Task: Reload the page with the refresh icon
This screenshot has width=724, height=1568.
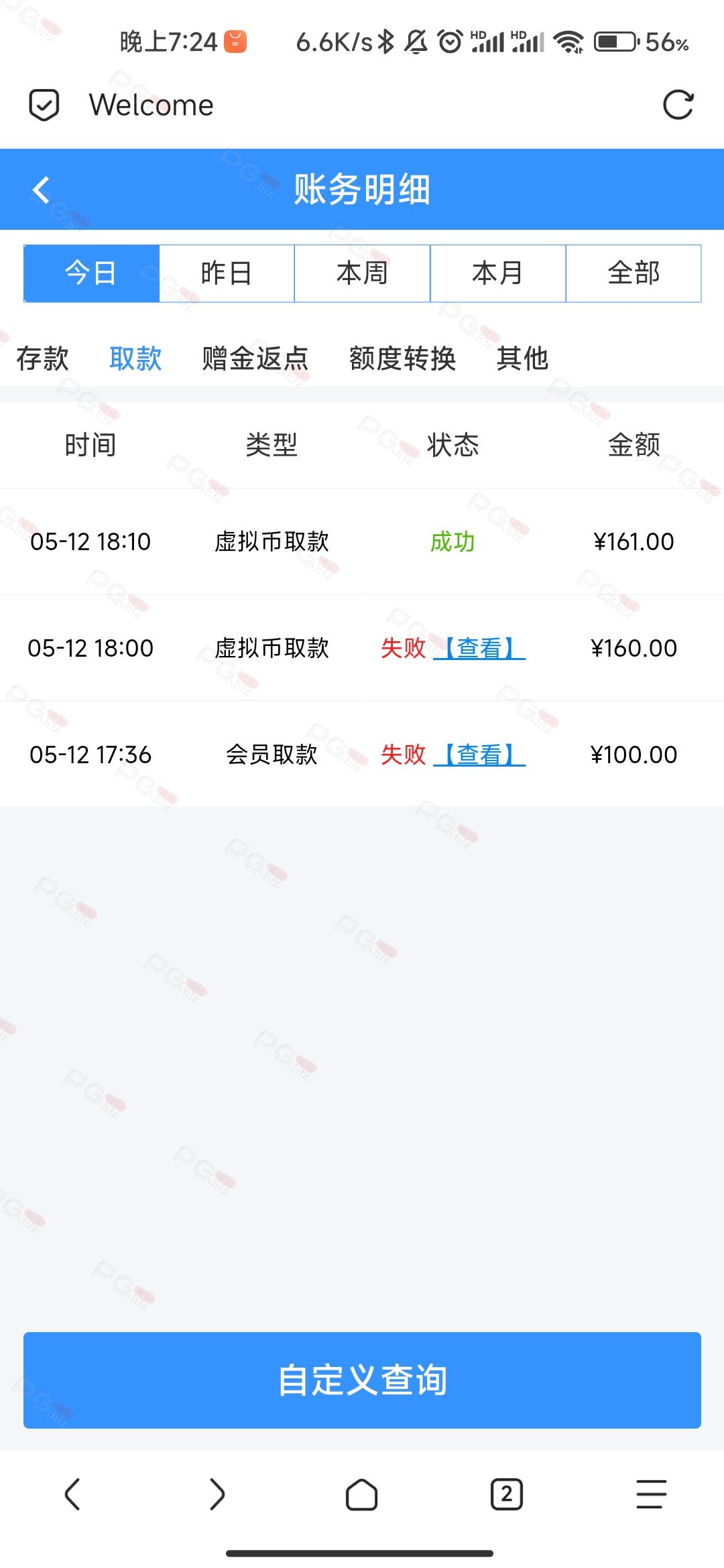Action: [x=678, y=105]
